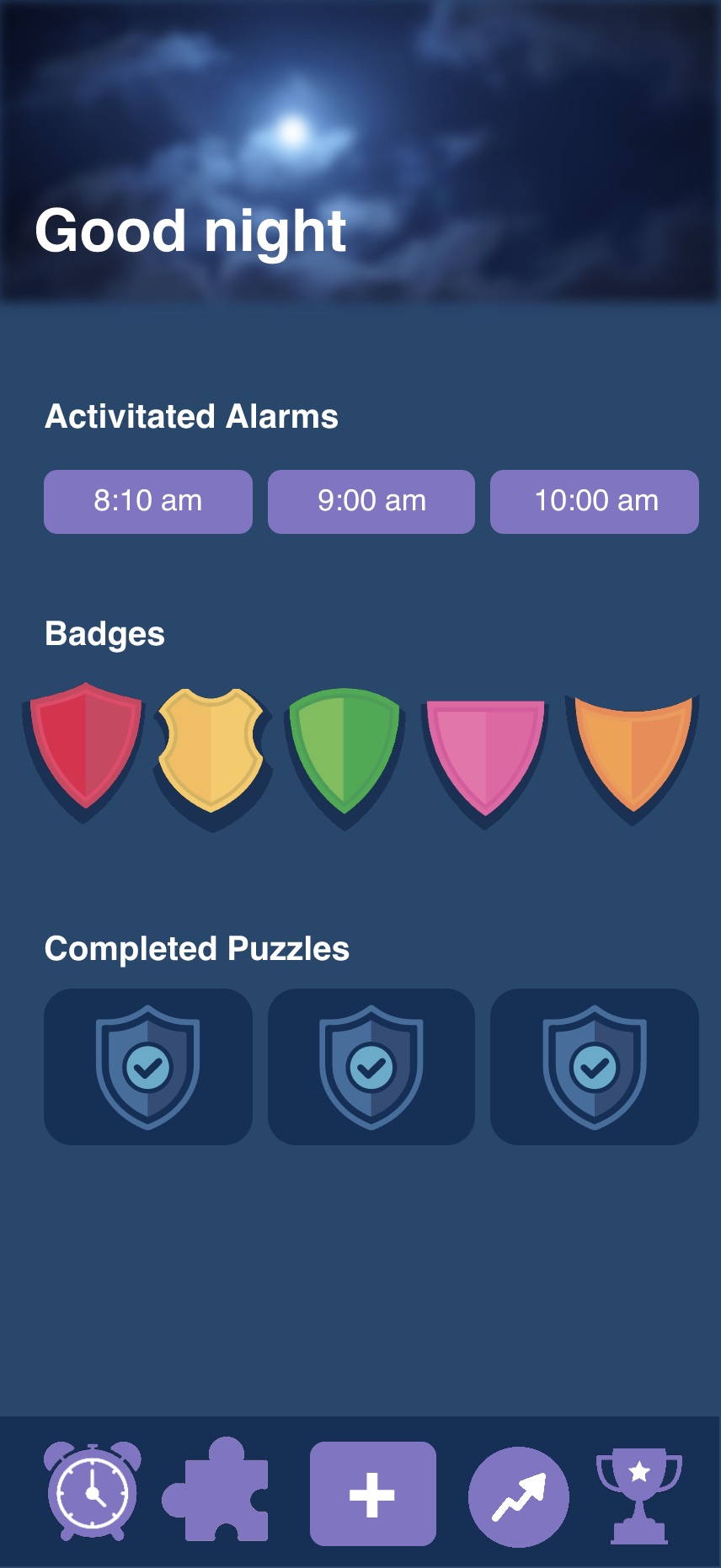Open the alarm clock tab

tap(93, 1492)
